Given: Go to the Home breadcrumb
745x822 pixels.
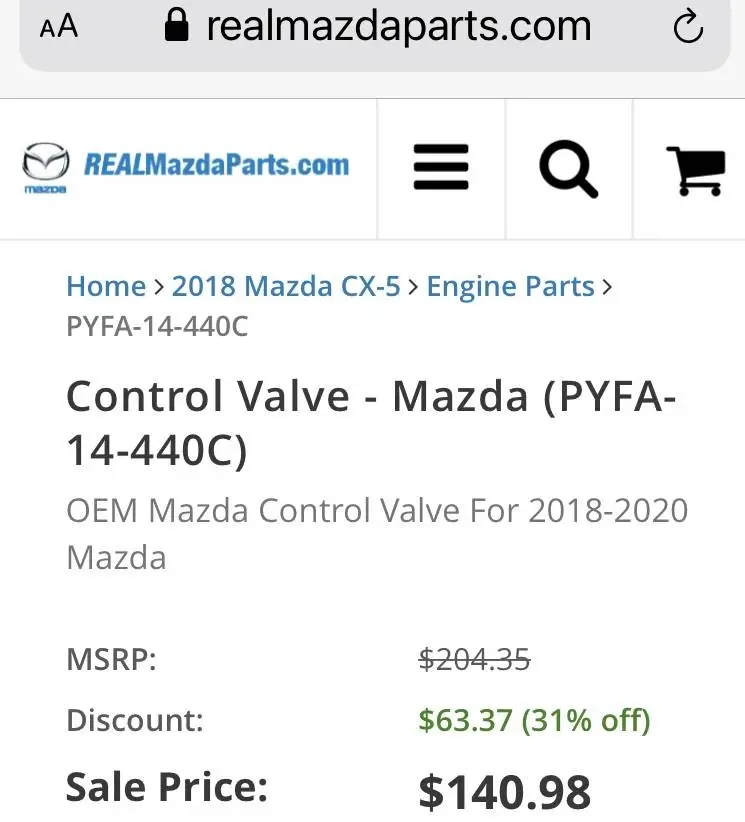Looking at the screenshot, I should point(106,287).
